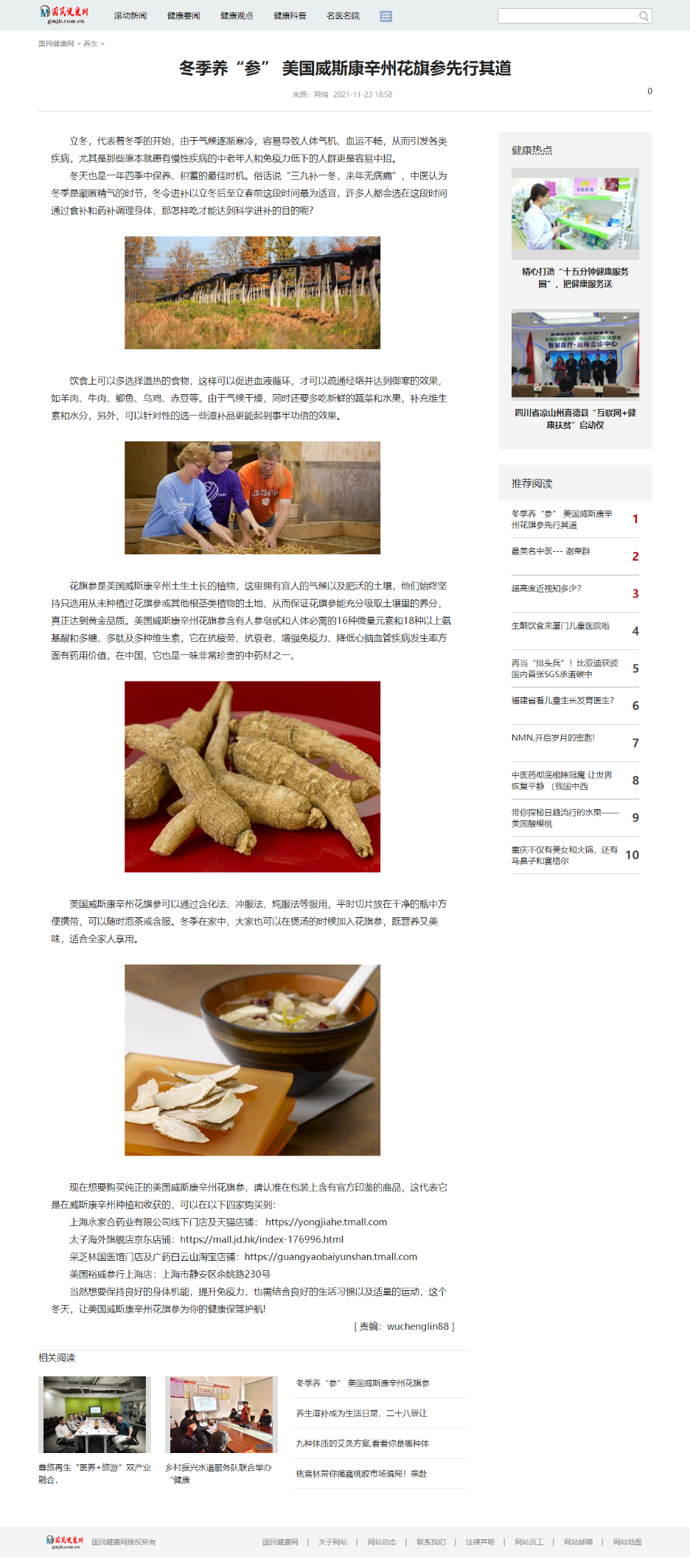This screenshot has height=1568, width=690.
Task: Open related article 养生滋补成为生活日常
Action: 361,1414
